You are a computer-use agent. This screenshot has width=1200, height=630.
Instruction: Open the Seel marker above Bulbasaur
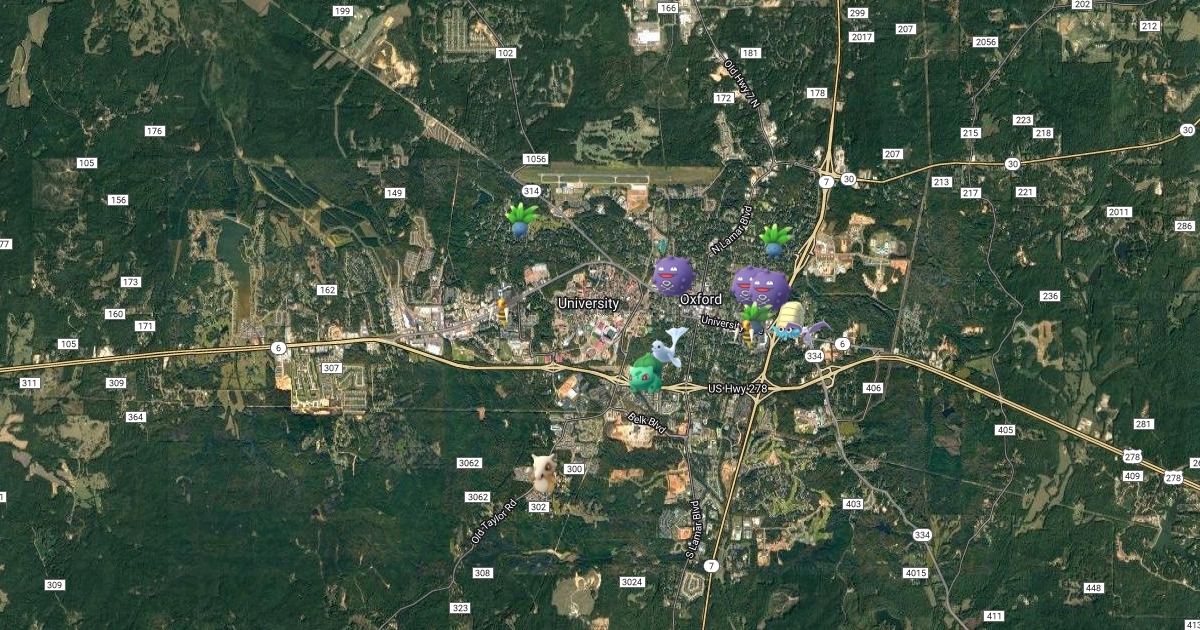pos(669,345)
